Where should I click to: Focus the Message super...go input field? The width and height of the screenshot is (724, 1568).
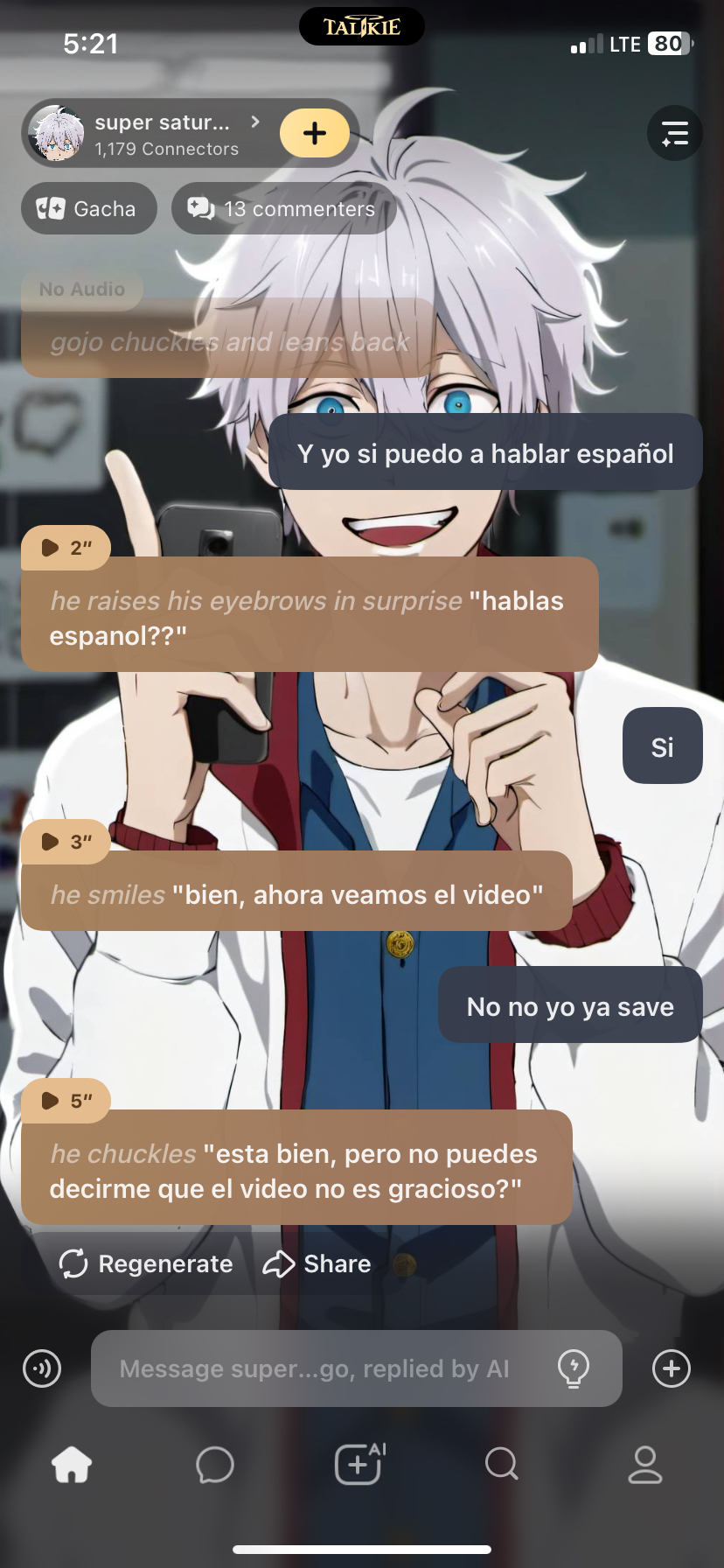point(315,1368)
